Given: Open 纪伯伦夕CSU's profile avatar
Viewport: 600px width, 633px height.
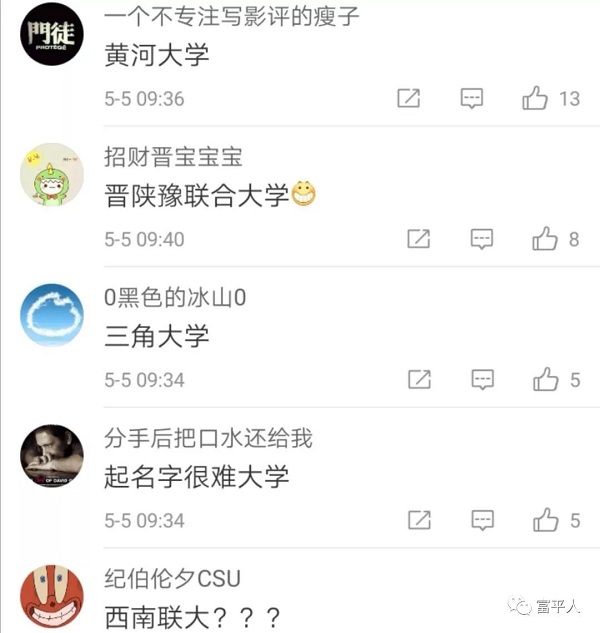Looking at the screenshot, I should coord(51,597).
